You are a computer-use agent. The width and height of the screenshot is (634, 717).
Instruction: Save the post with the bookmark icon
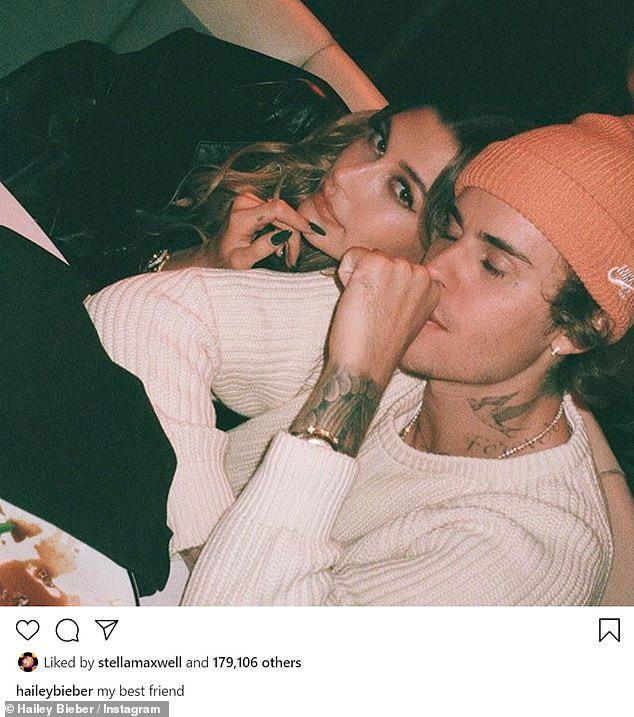click(608, 630)
